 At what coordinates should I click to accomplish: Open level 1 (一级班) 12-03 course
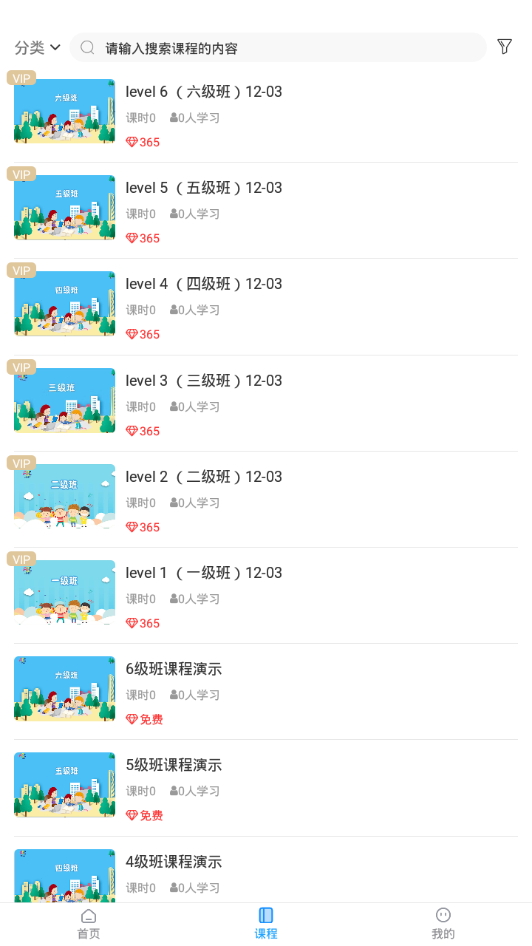point(266,595)
